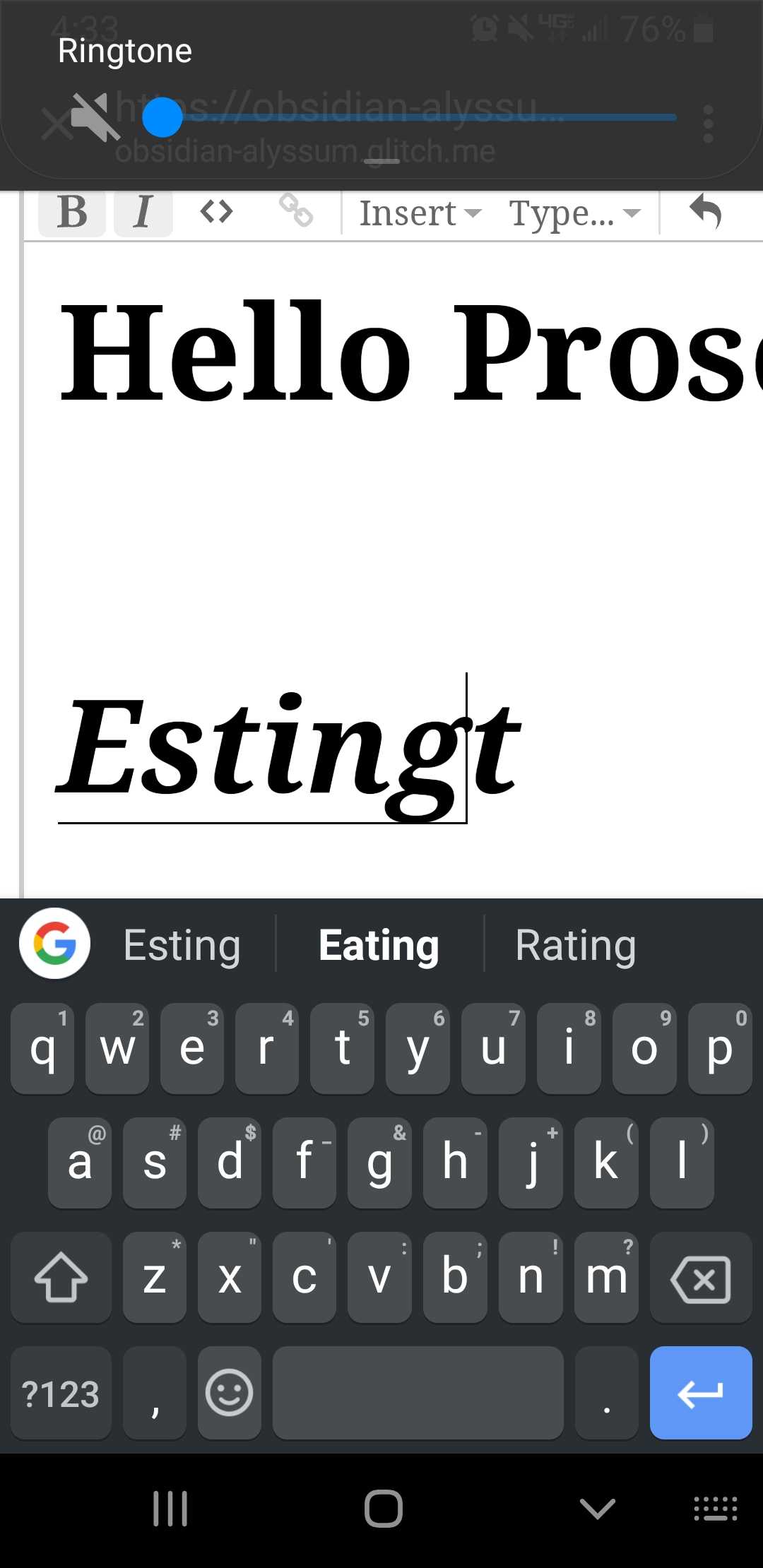Choose the "Rating" keyboard suggestion
Screen dimensions: 763x1568
coord(575,945)
